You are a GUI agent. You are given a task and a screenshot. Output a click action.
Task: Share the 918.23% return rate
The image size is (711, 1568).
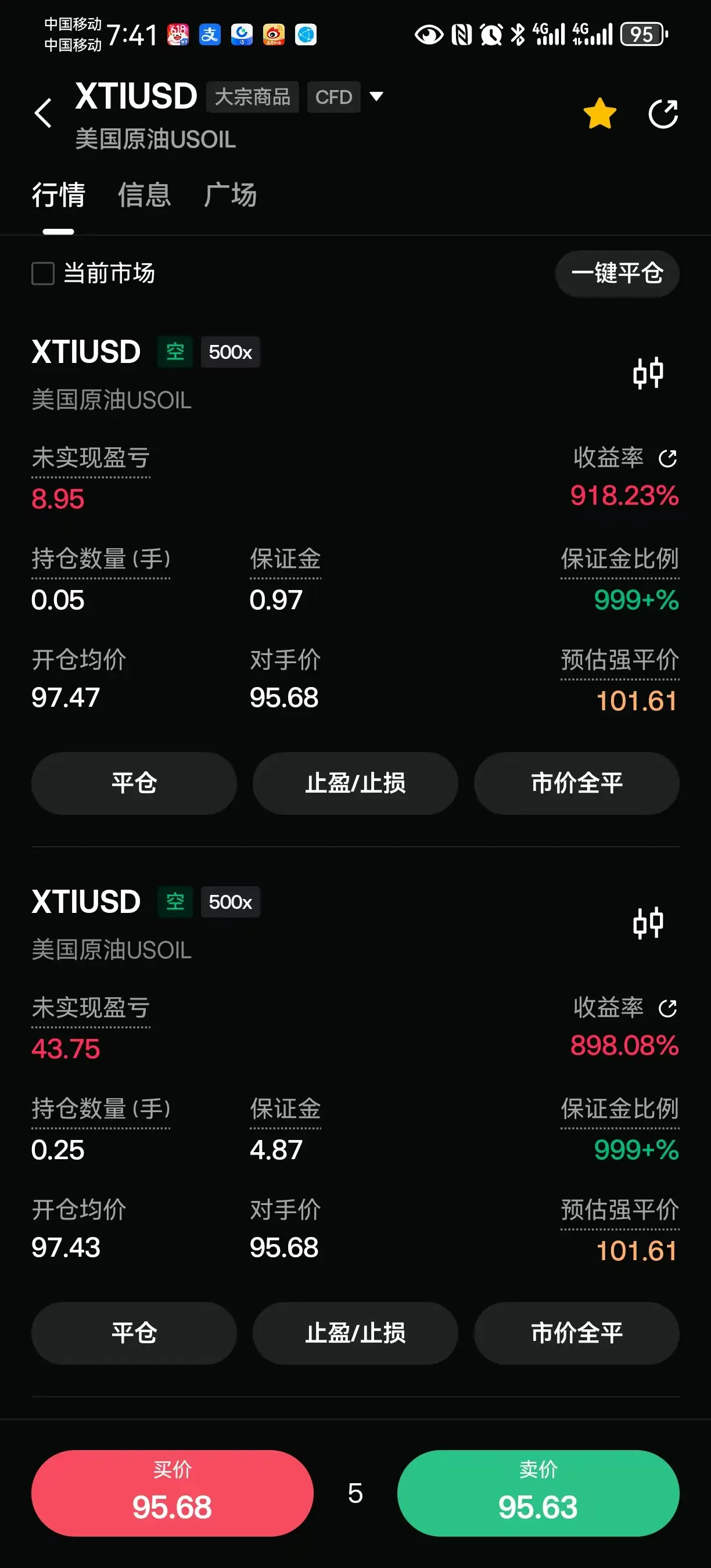point(668,458)
